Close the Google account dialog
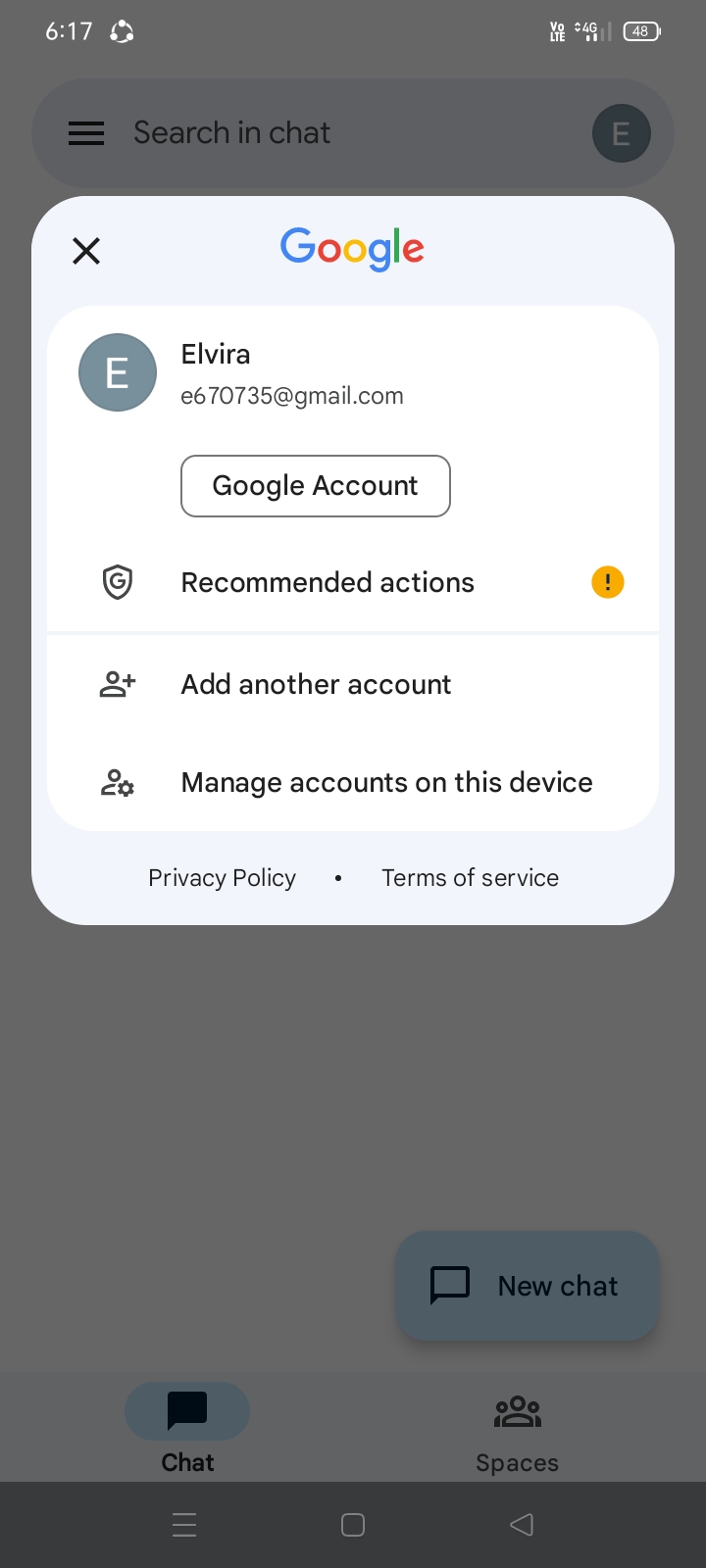 [x=86, y=251]
